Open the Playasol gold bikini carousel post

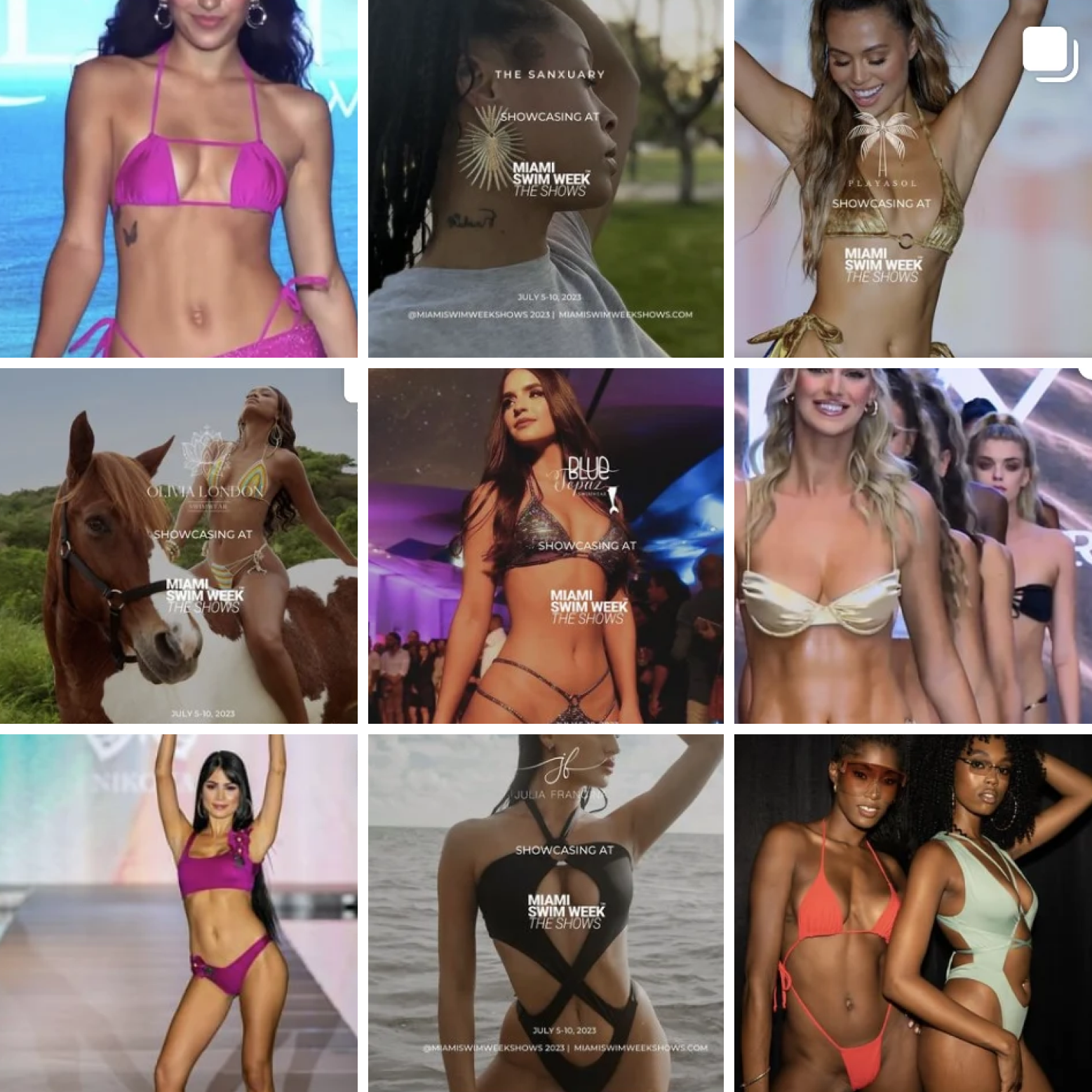912,178
